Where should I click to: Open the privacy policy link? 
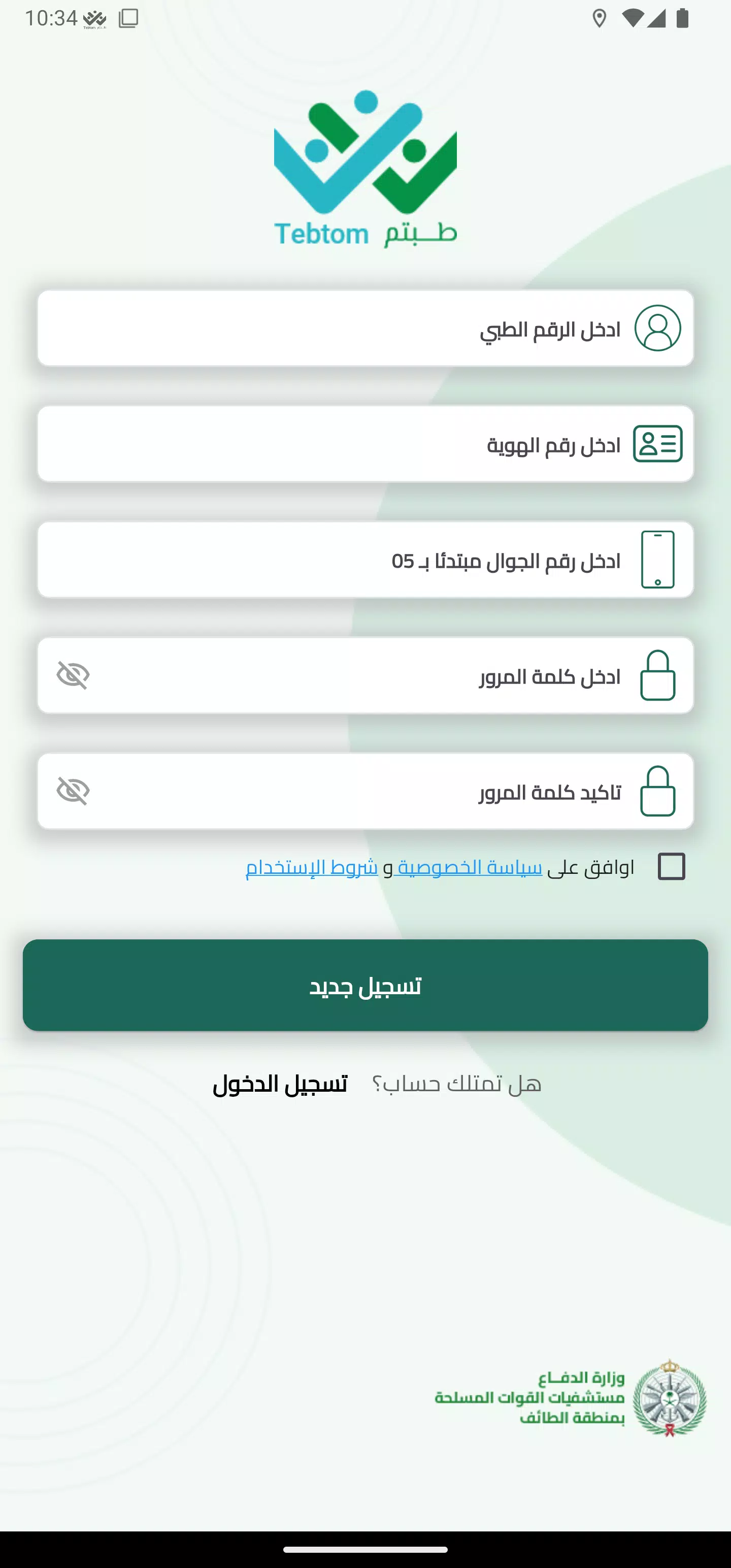point(469,867)
